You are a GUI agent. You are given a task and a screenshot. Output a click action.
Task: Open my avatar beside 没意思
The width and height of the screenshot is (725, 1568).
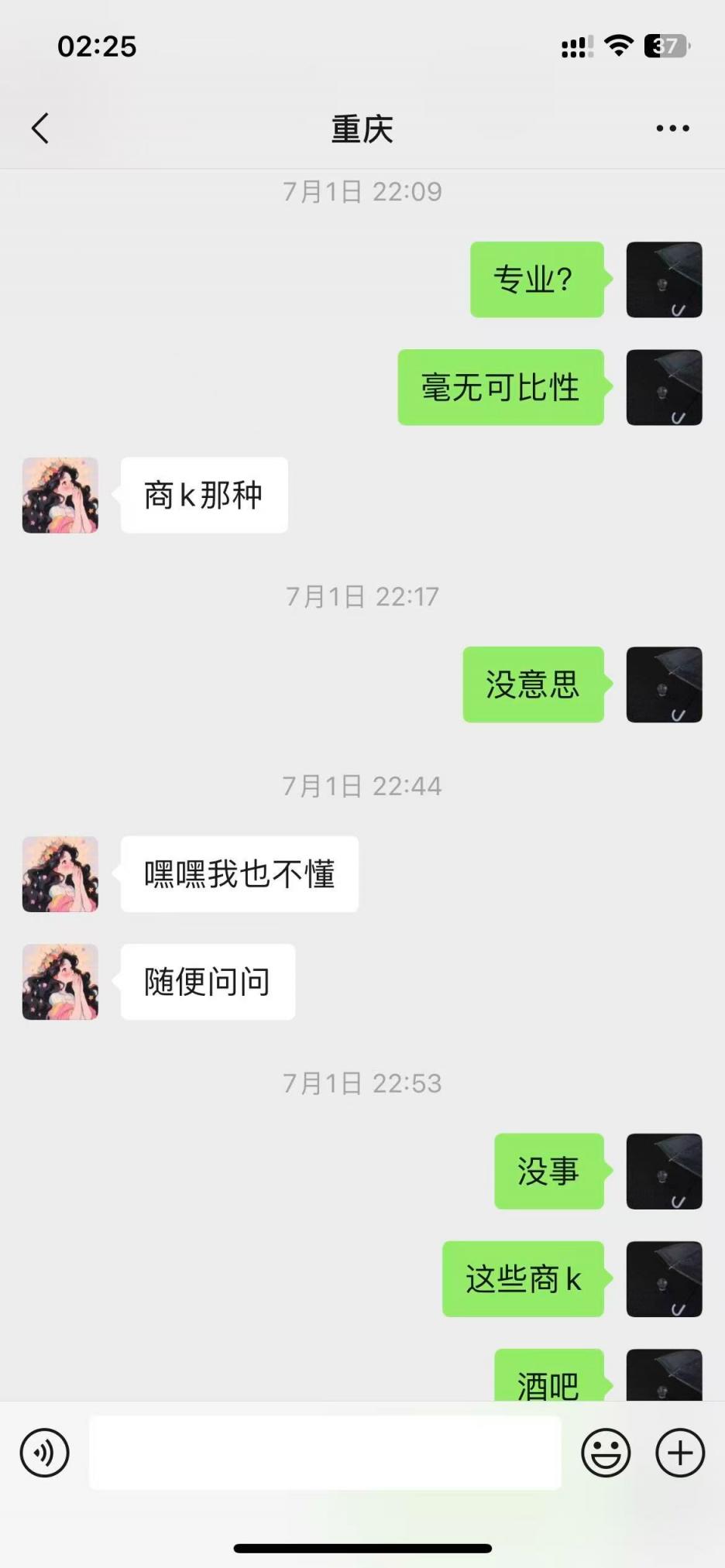(x=664, y=684)
